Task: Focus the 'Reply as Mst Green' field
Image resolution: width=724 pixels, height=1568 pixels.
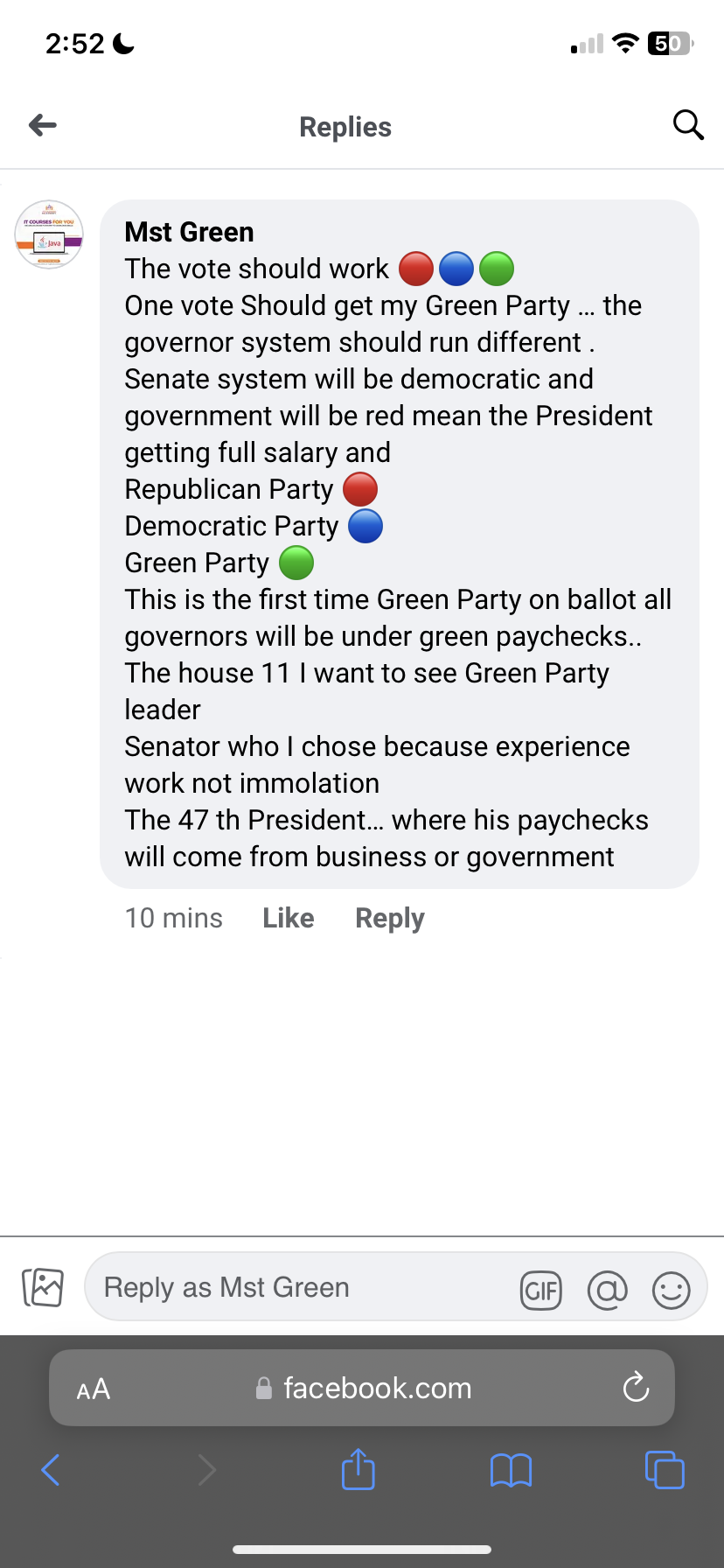Action: 297,1288
